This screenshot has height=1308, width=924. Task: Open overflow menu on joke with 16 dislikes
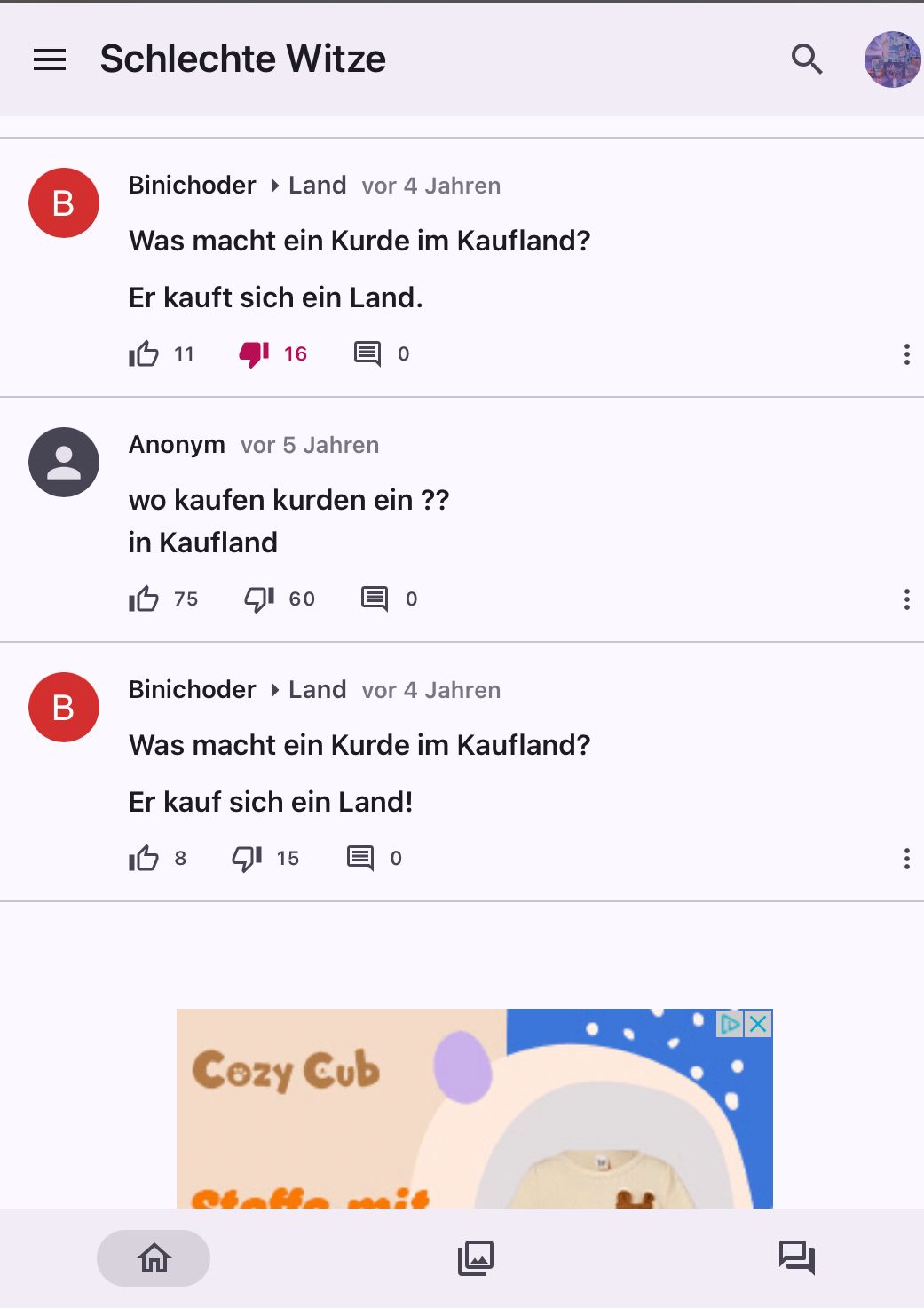pyautogui.click(x=906, y=354)
